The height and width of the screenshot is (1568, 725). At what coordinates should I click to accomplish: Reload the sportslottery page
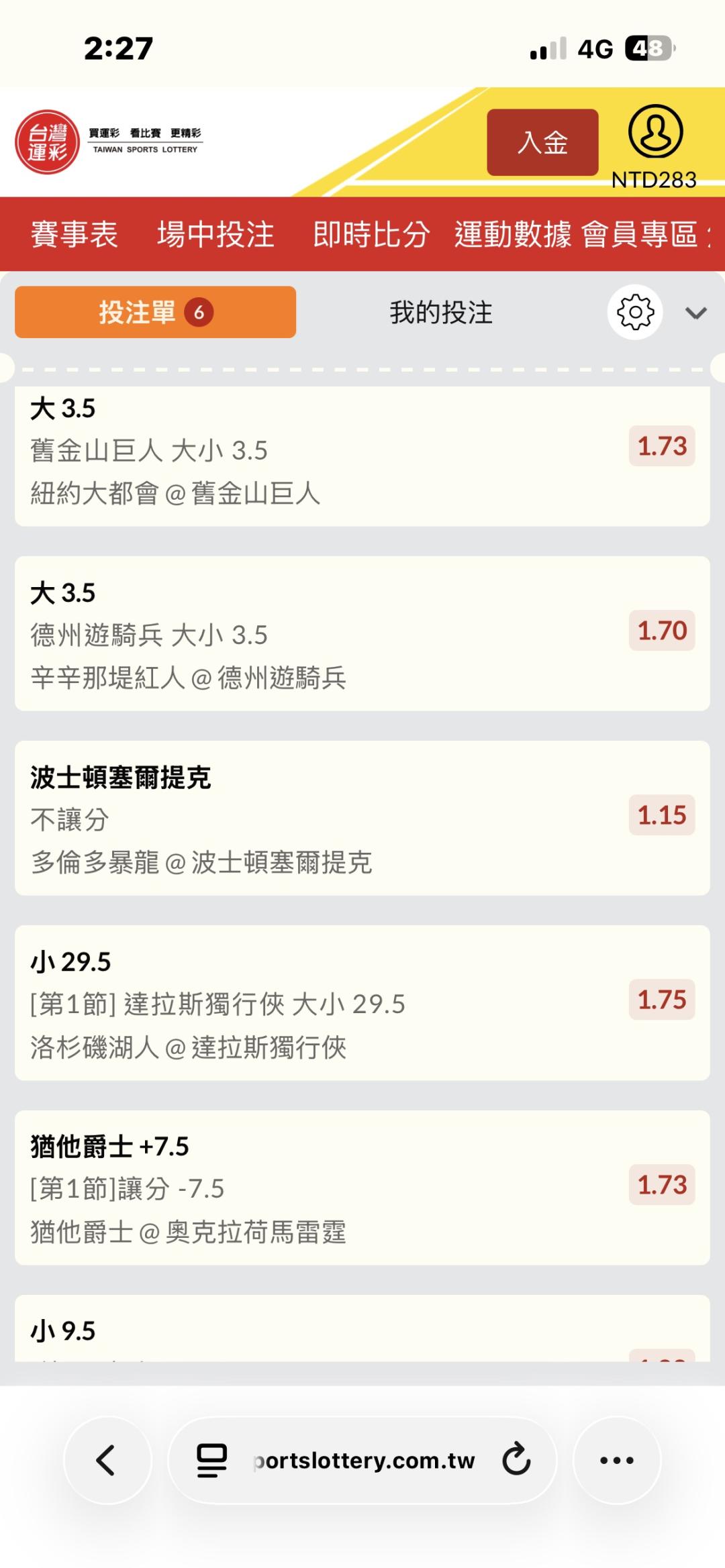pyautogui.click(x=516, y=1459)
